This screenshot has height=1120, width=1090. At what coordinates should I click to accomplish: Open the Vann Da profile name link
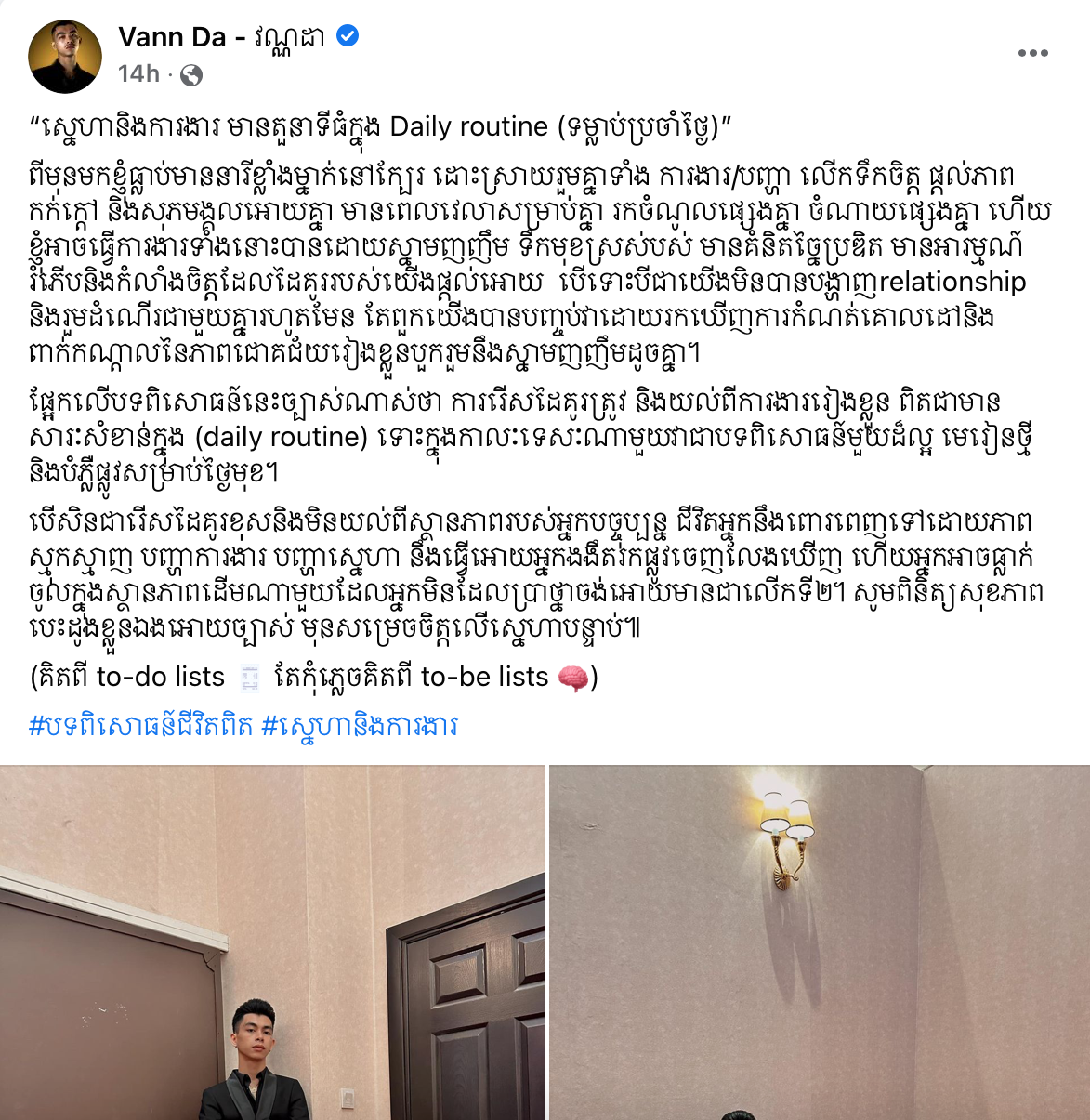(x=220, y=37)
